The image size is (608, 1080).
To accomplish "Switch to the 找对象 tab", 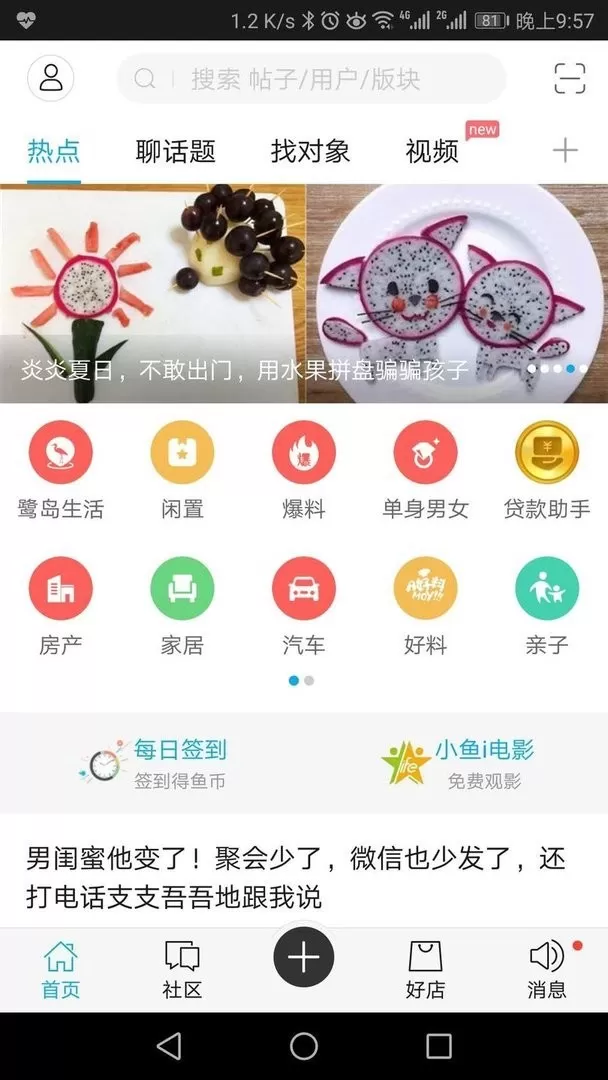I will pyautogui.click(x=310, y=152).
